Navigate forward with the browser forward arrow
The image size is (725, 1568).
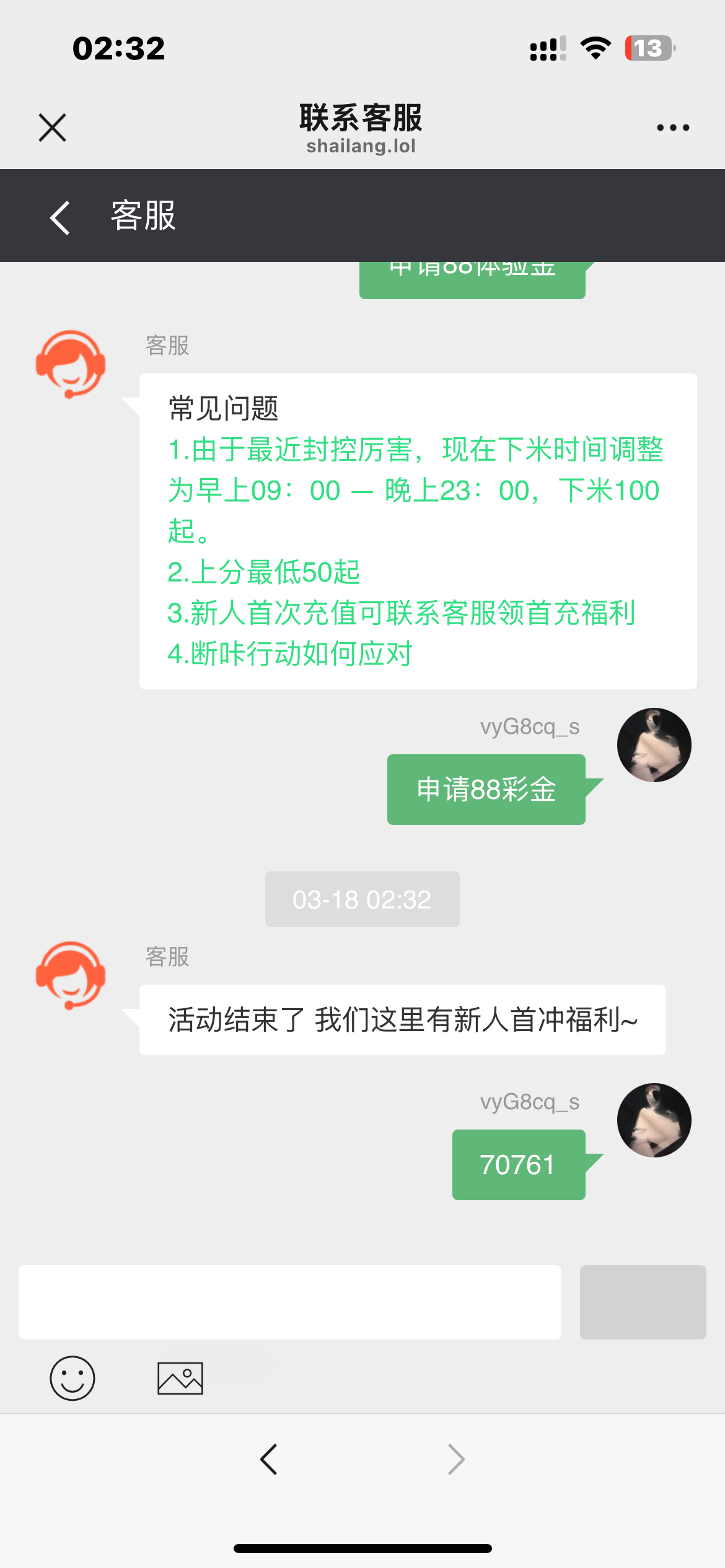pyautogui.click(x=456, y=1460)
